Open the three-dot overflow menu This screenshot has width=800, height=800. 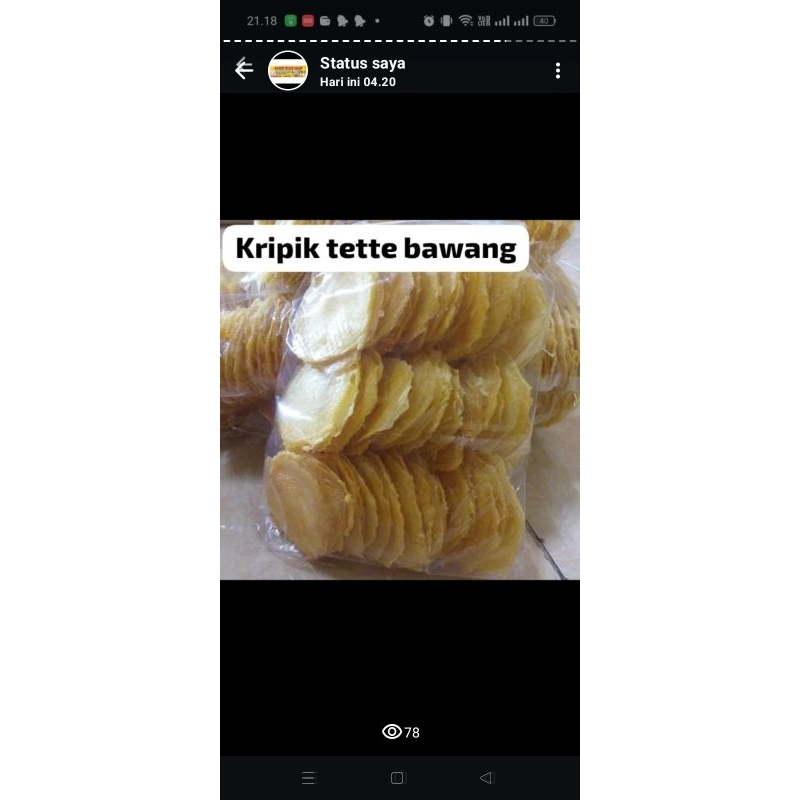coord(558,70)
